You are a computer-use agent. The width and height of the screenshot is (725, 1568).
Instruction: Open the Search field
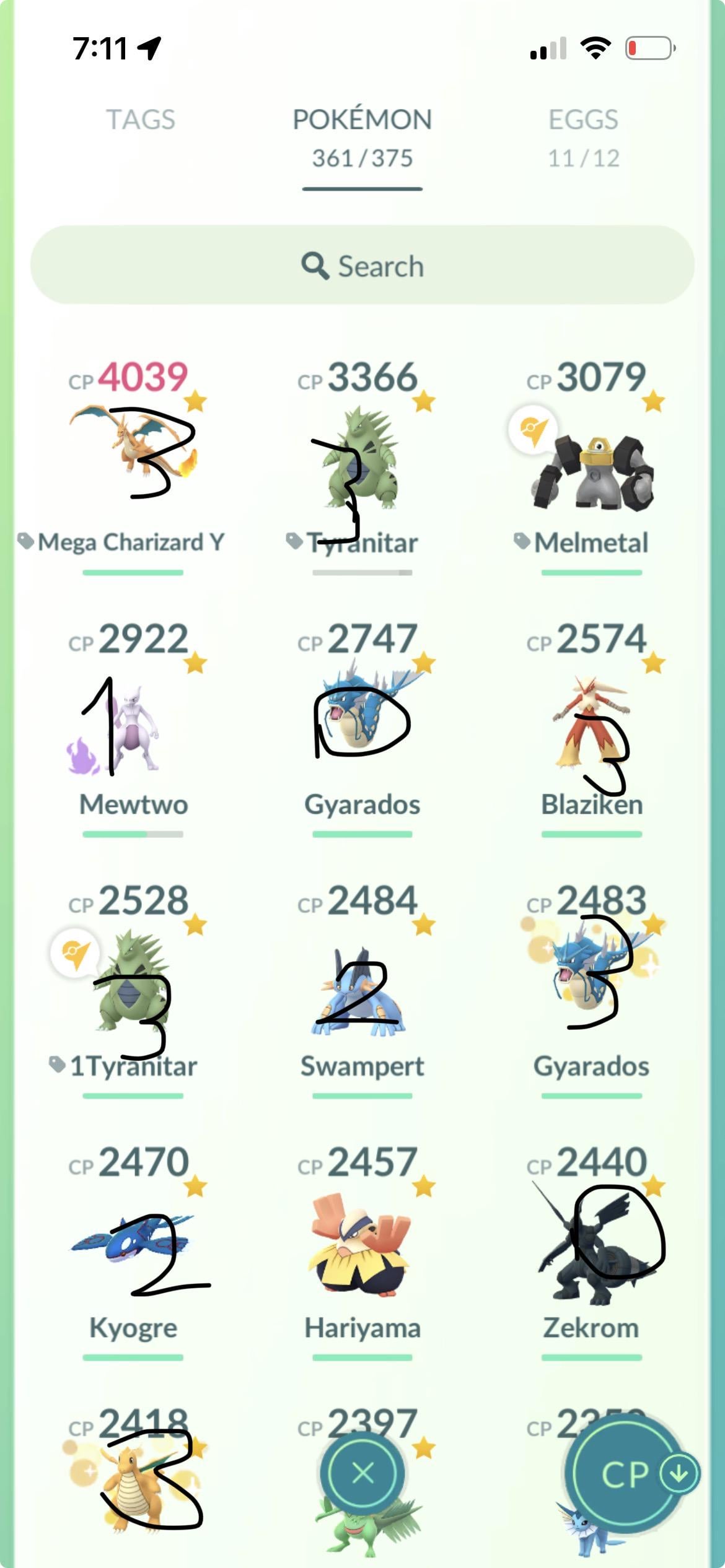click(362, 266)
